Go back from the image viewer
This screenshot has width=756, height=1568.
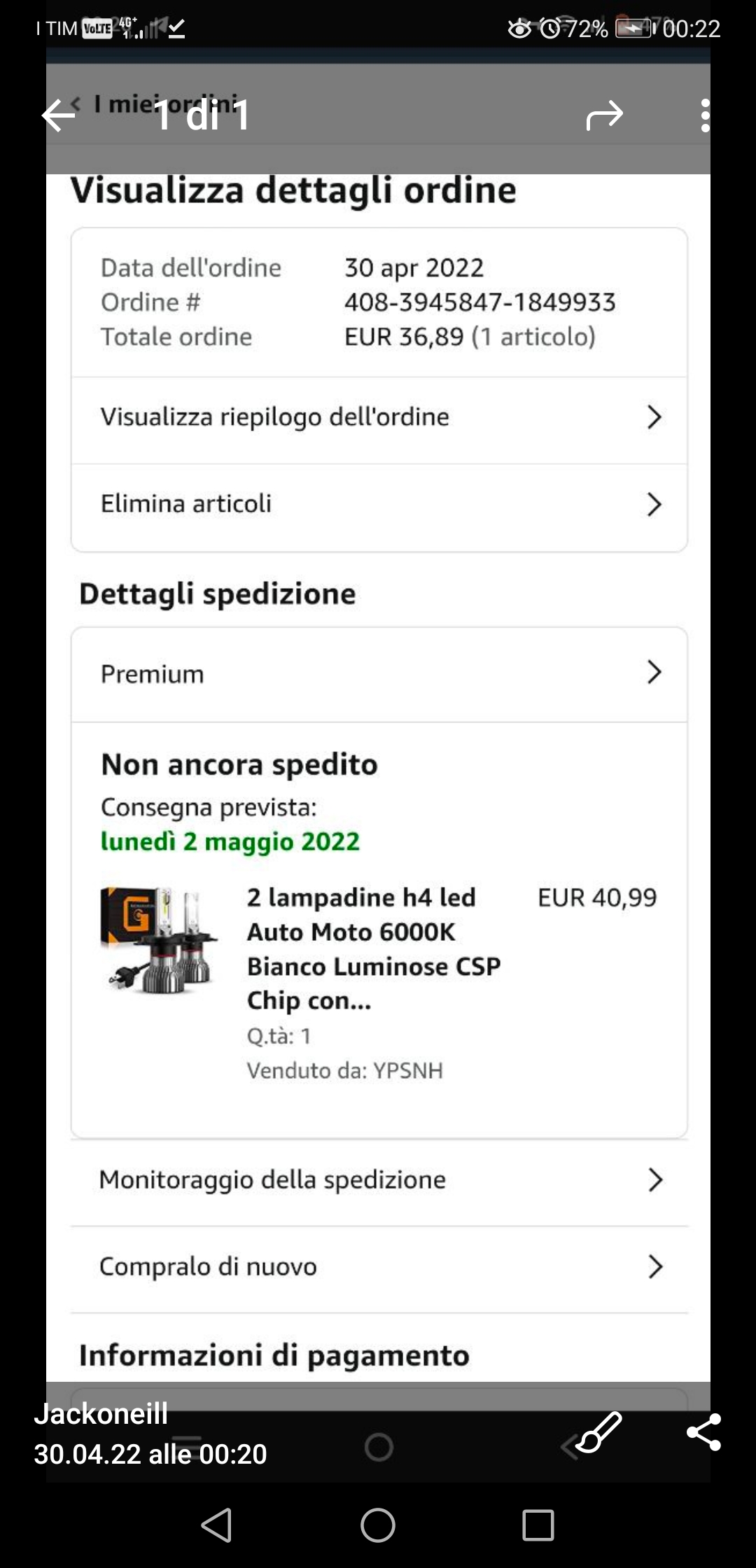tap(59, 115)
